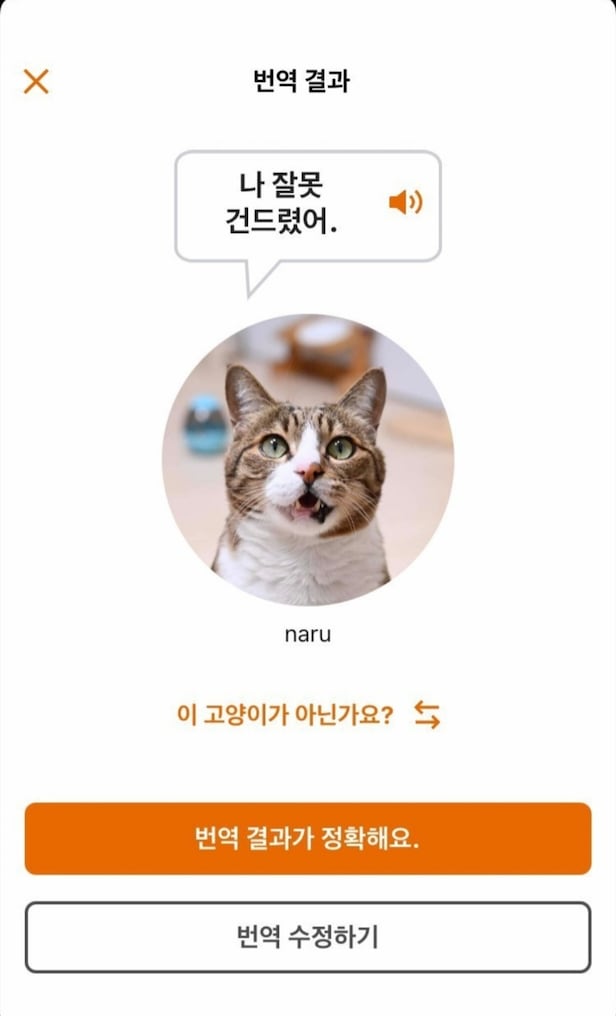Select the '번역 수정하기' button
The image size is (616, 1016).
pos(308,937)
